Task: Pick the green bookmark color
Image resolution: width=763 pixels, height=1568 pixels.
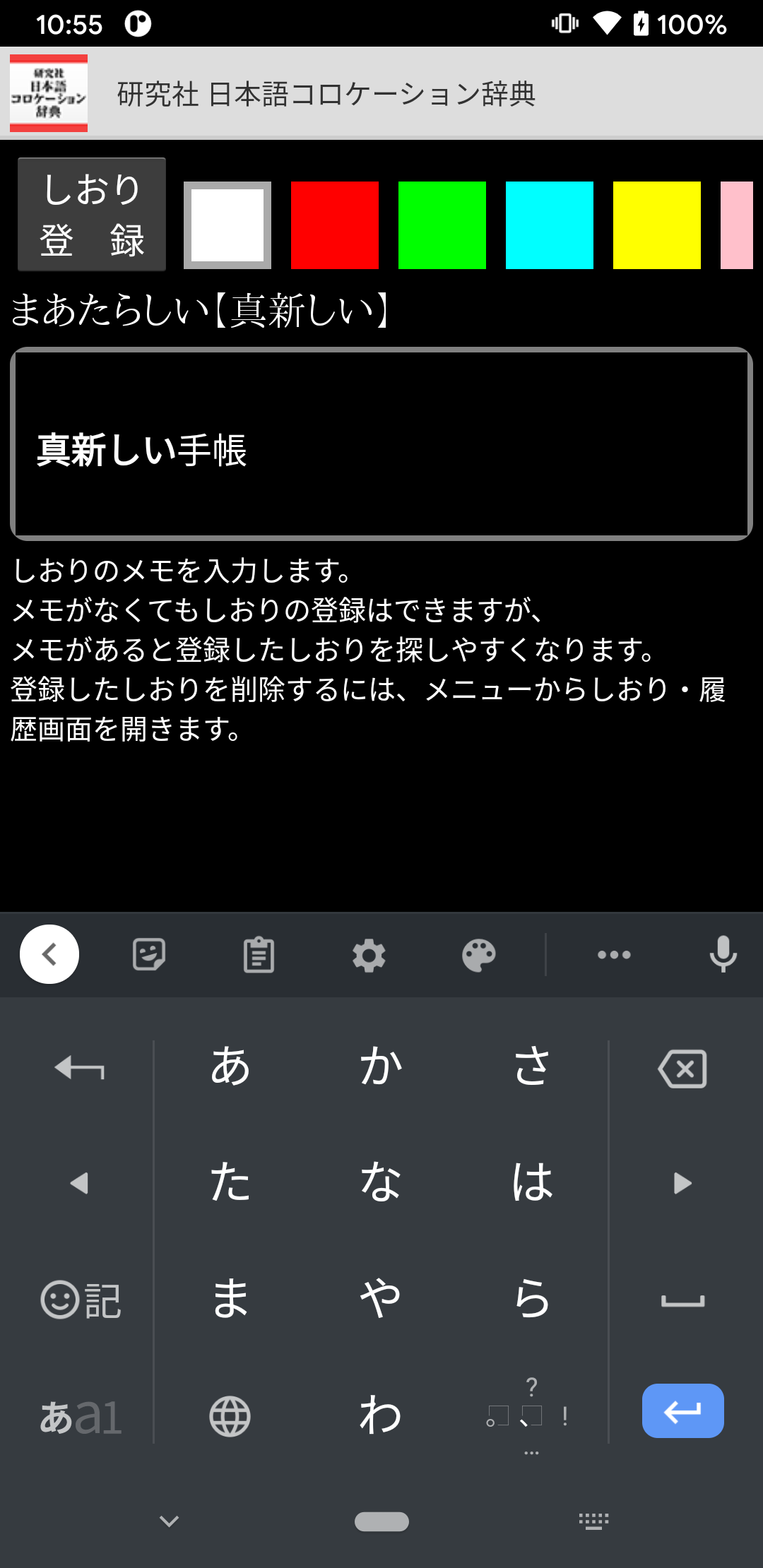Action: click(442, 225)
